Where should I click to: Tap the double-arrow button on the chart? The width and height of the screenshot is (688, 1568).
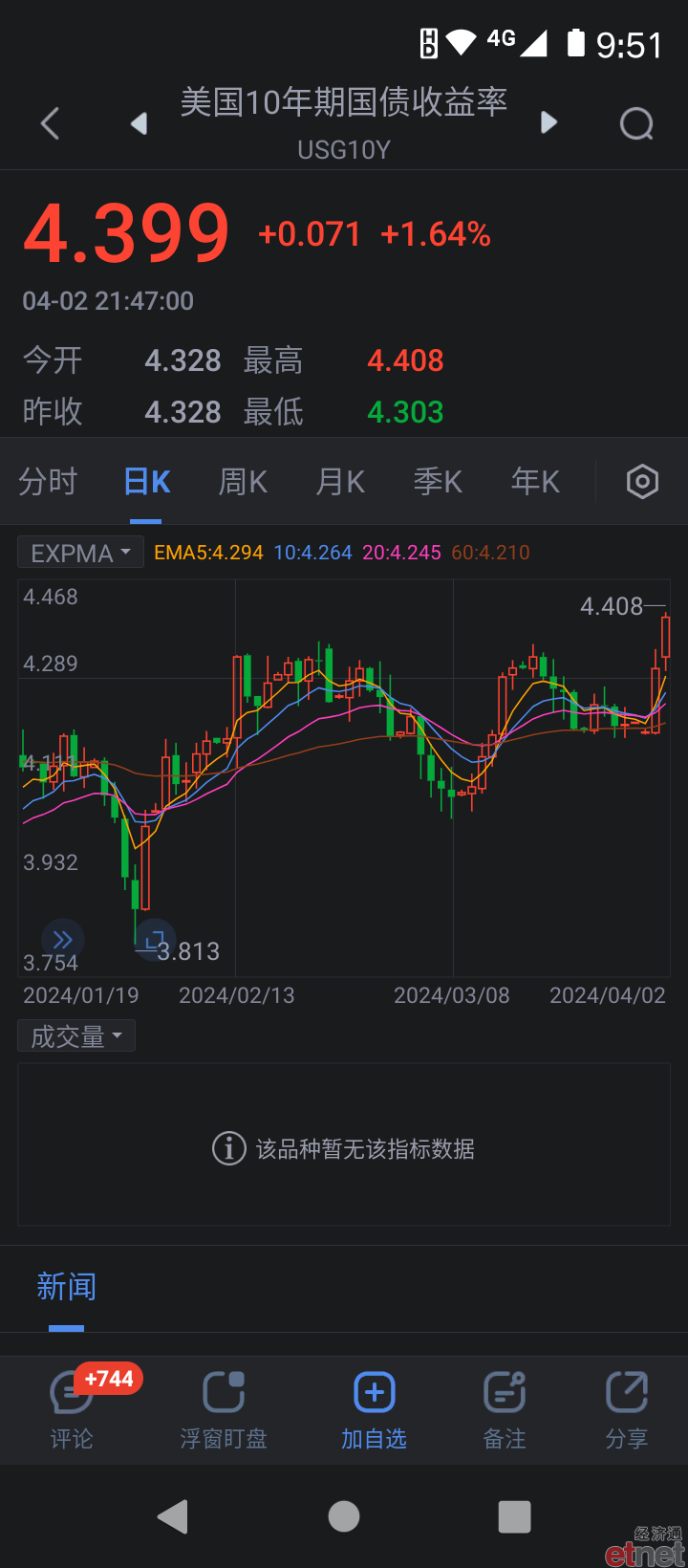click(x=63, y=940)
